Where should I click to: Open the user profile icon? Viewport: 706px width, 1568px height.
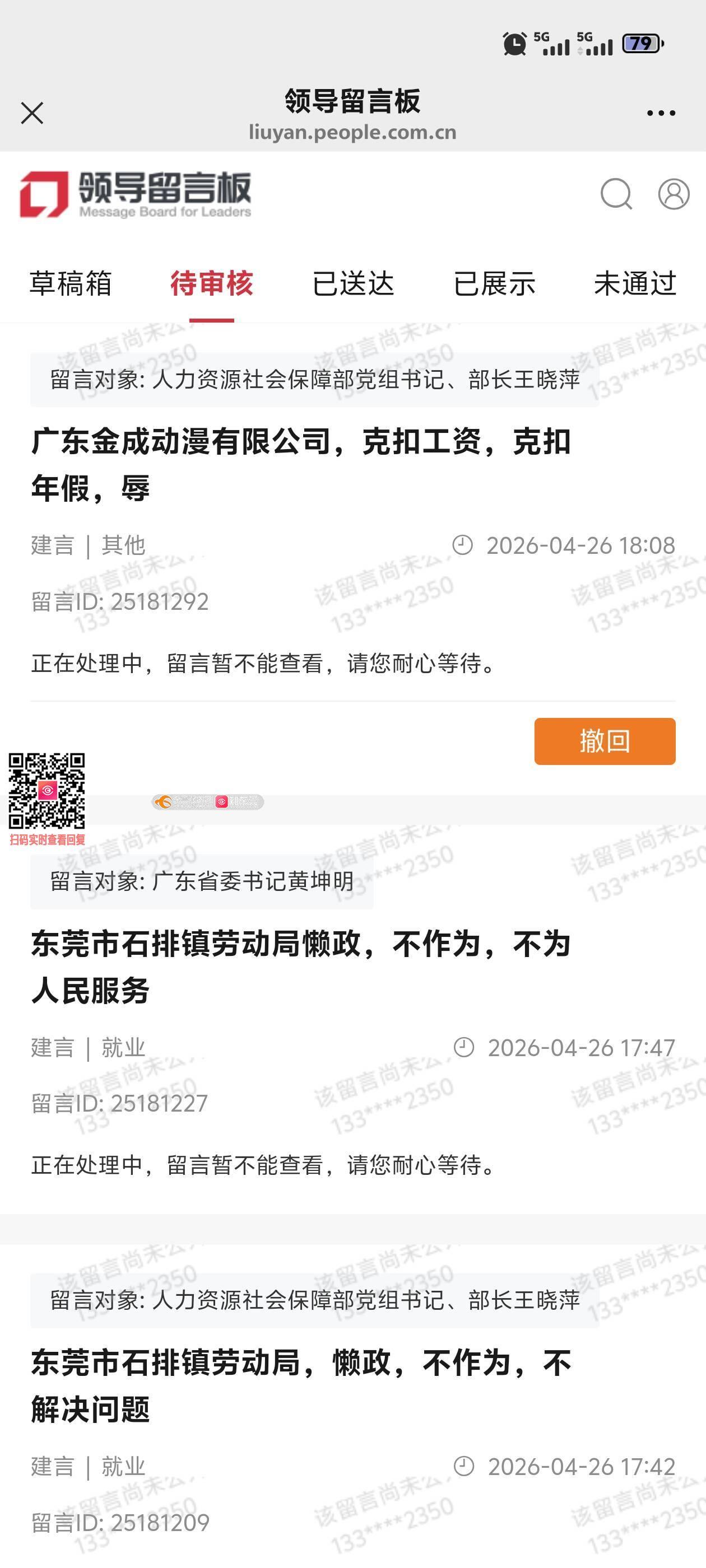(674, 194)
